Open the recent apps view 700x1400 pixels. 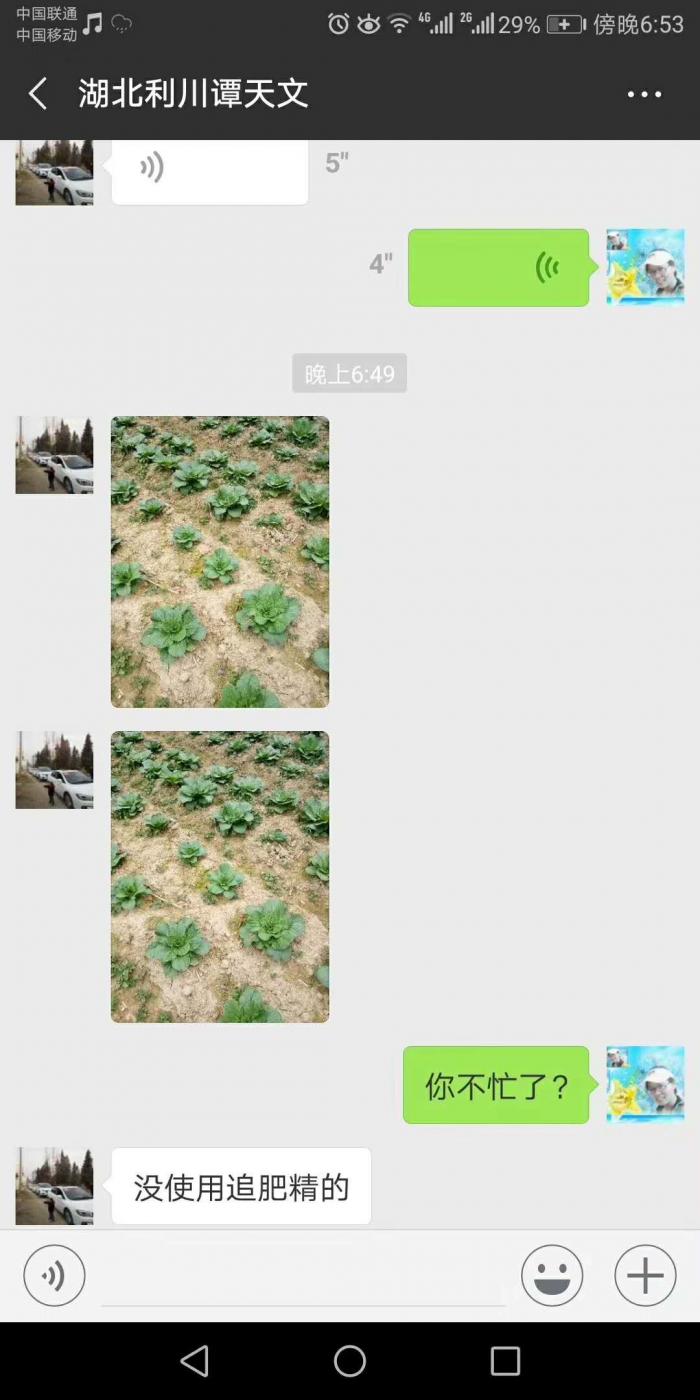pyautogui.click(x=505, y=1360)
